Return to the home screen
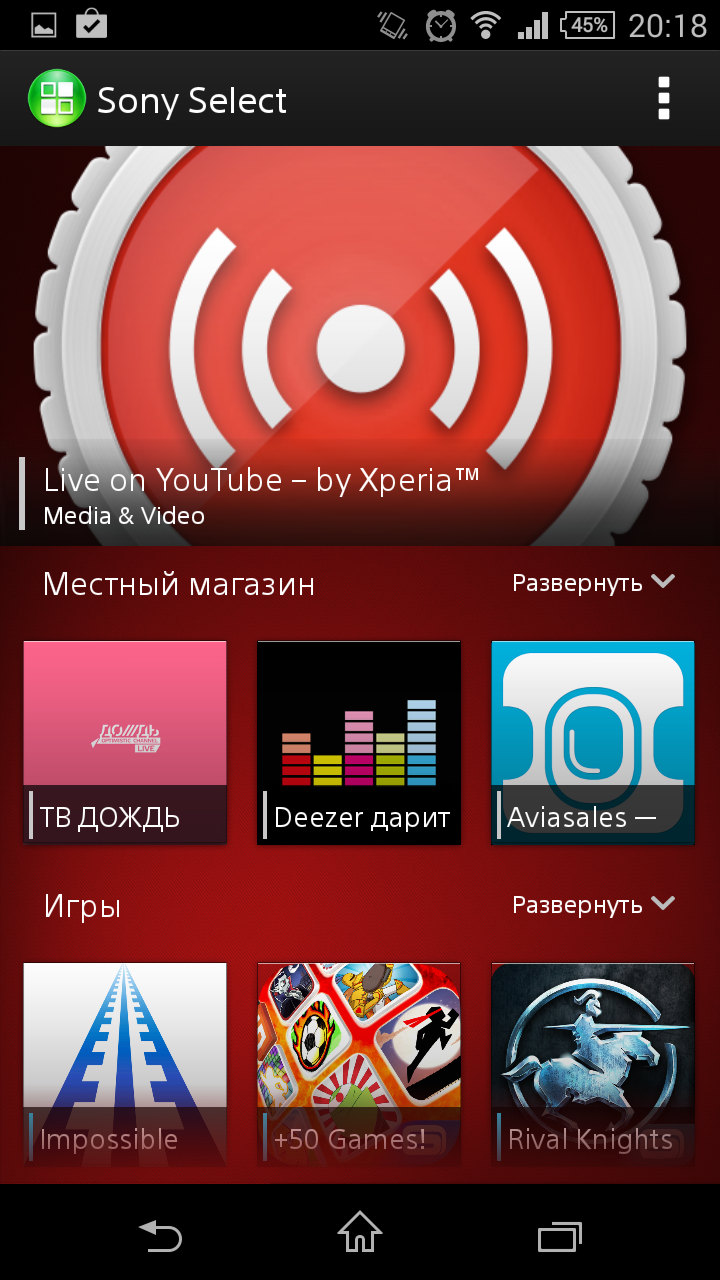 [x=360, y=1236]
